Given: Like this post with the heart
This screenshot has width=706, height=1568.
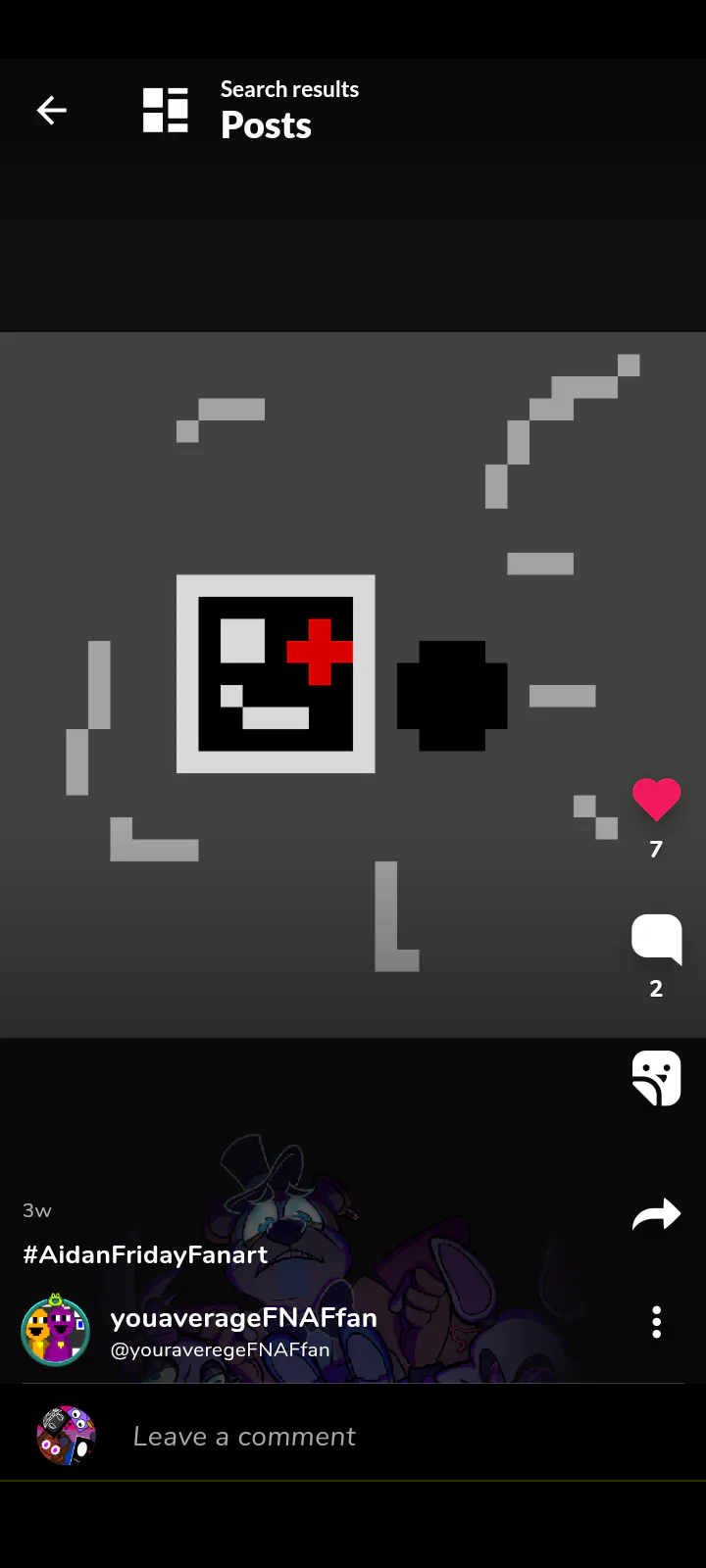Looking at the screenshot, I should (656, 800).
